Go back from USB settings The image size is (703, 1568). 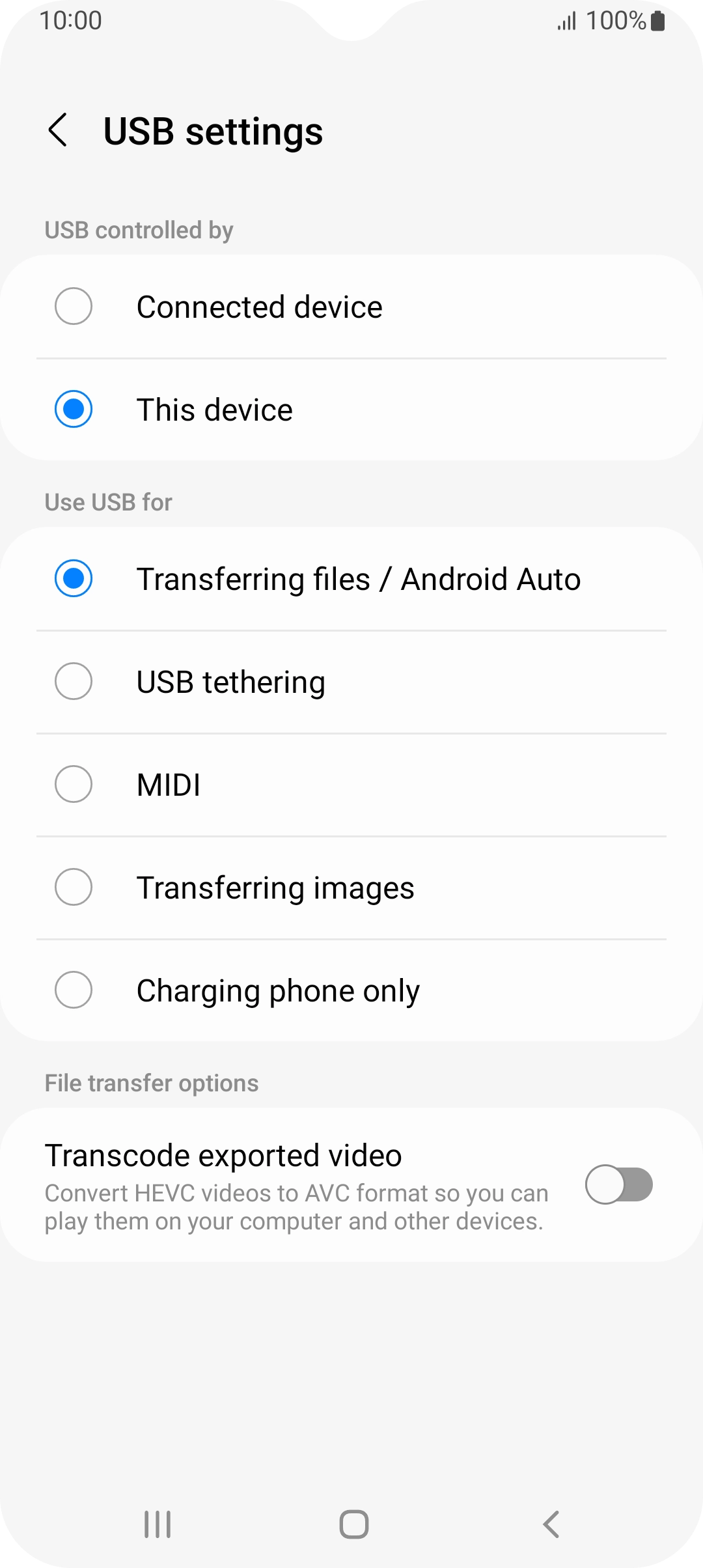point(58,130)
